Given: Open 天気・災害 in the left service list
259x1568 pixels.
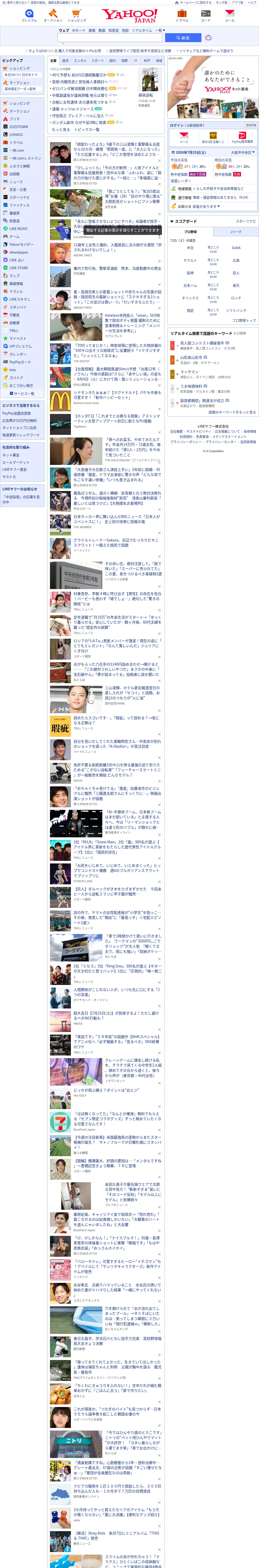Looking at the screenshot, I should pyautogui.click(x=18, y=189).
